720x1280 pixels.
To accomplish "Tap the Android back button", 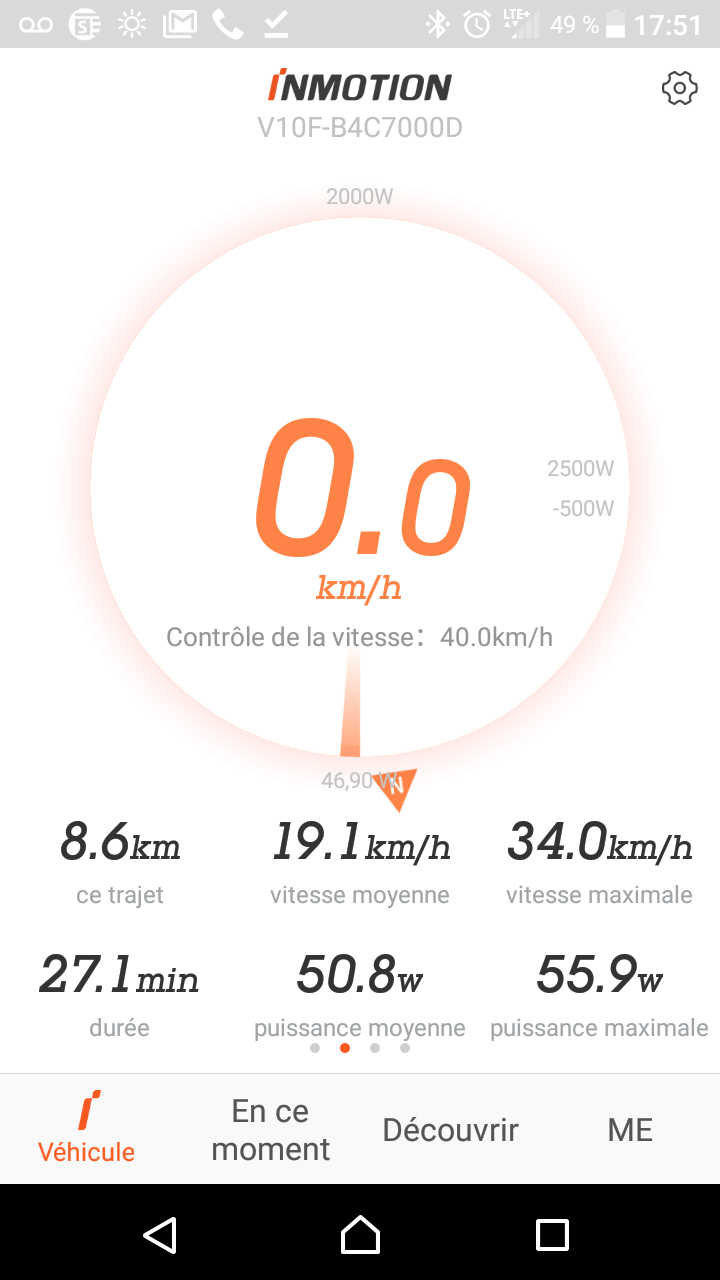I will [160, 1235].
